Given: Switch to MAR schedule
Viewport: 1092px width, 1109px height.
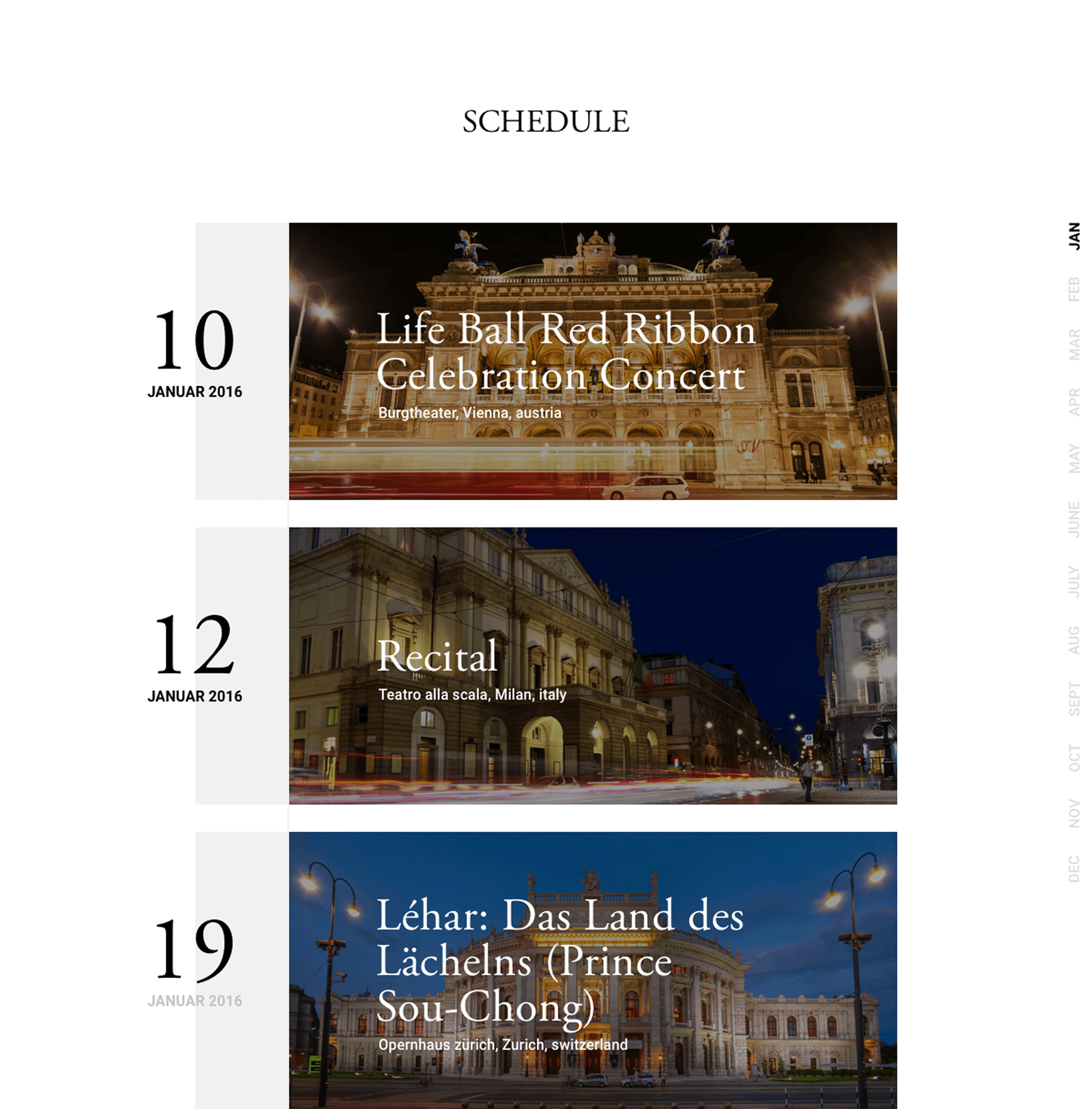Looking at the screenshot, I should [x=1074, y=344].
